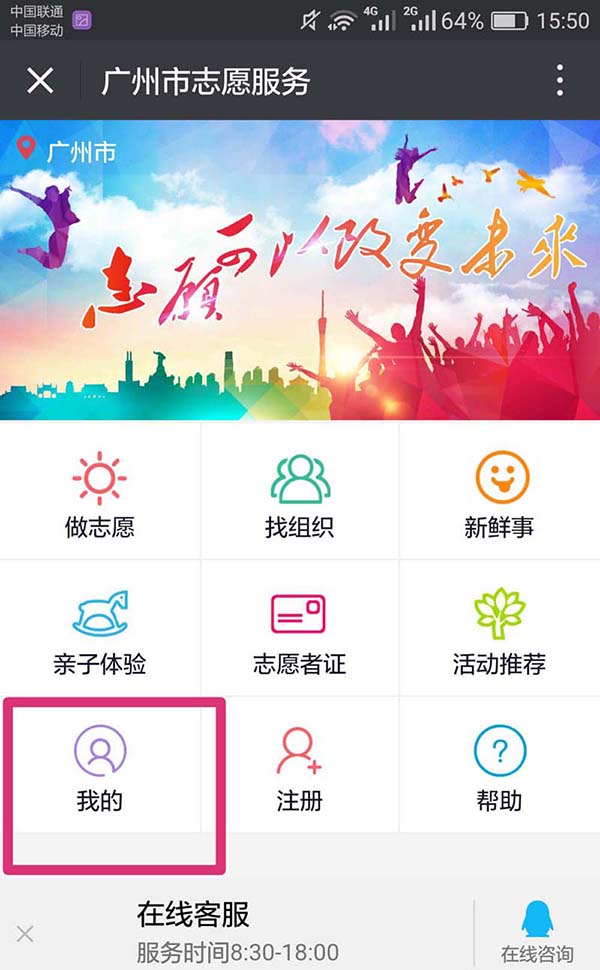This screenshot has width=600, height=970.
Task: Close the 广州市志愿服务 page
Action: coord(40,81)
